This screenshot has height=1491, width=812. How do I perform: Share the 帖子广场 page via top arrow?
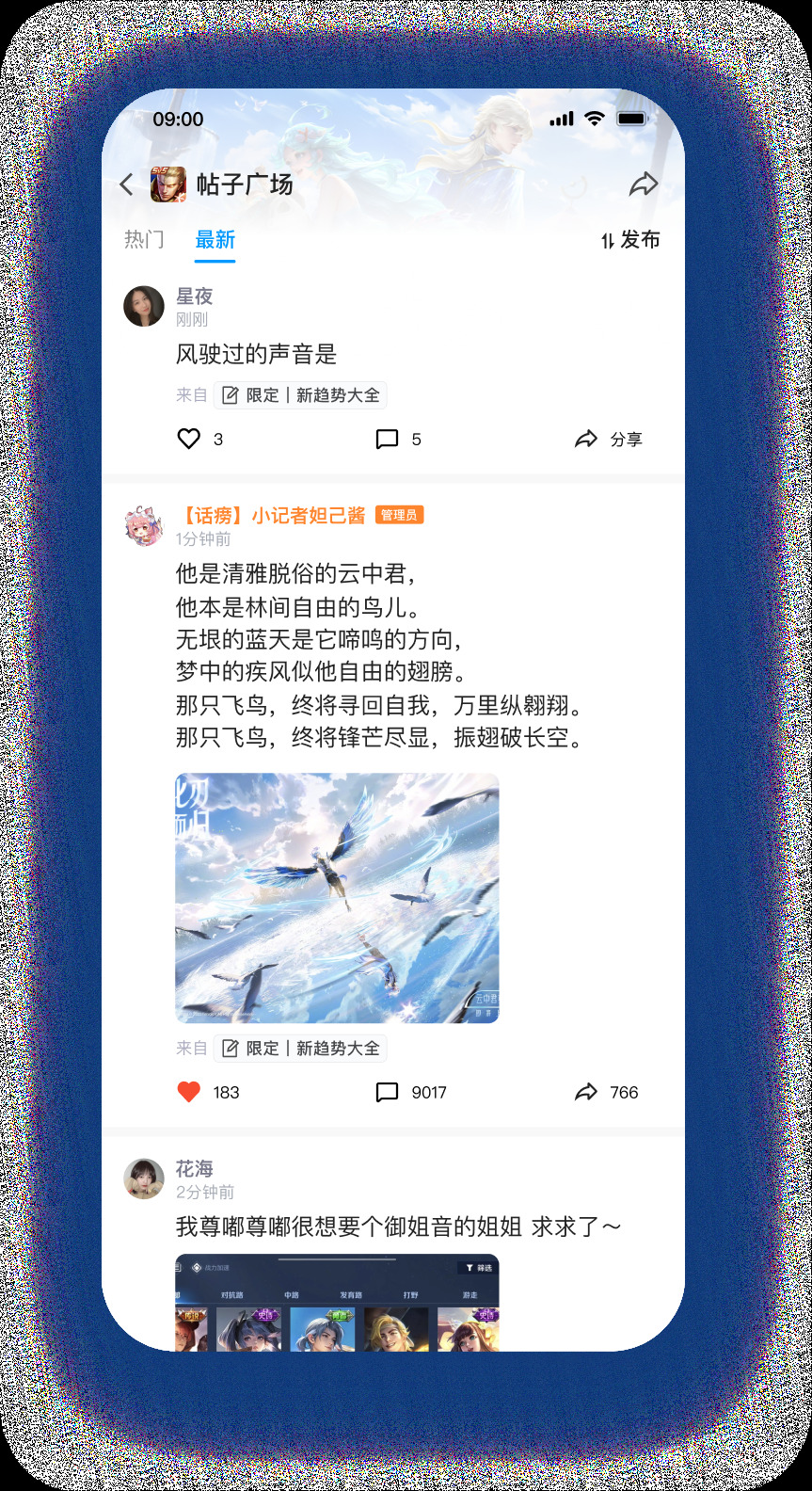click(644, 184)
